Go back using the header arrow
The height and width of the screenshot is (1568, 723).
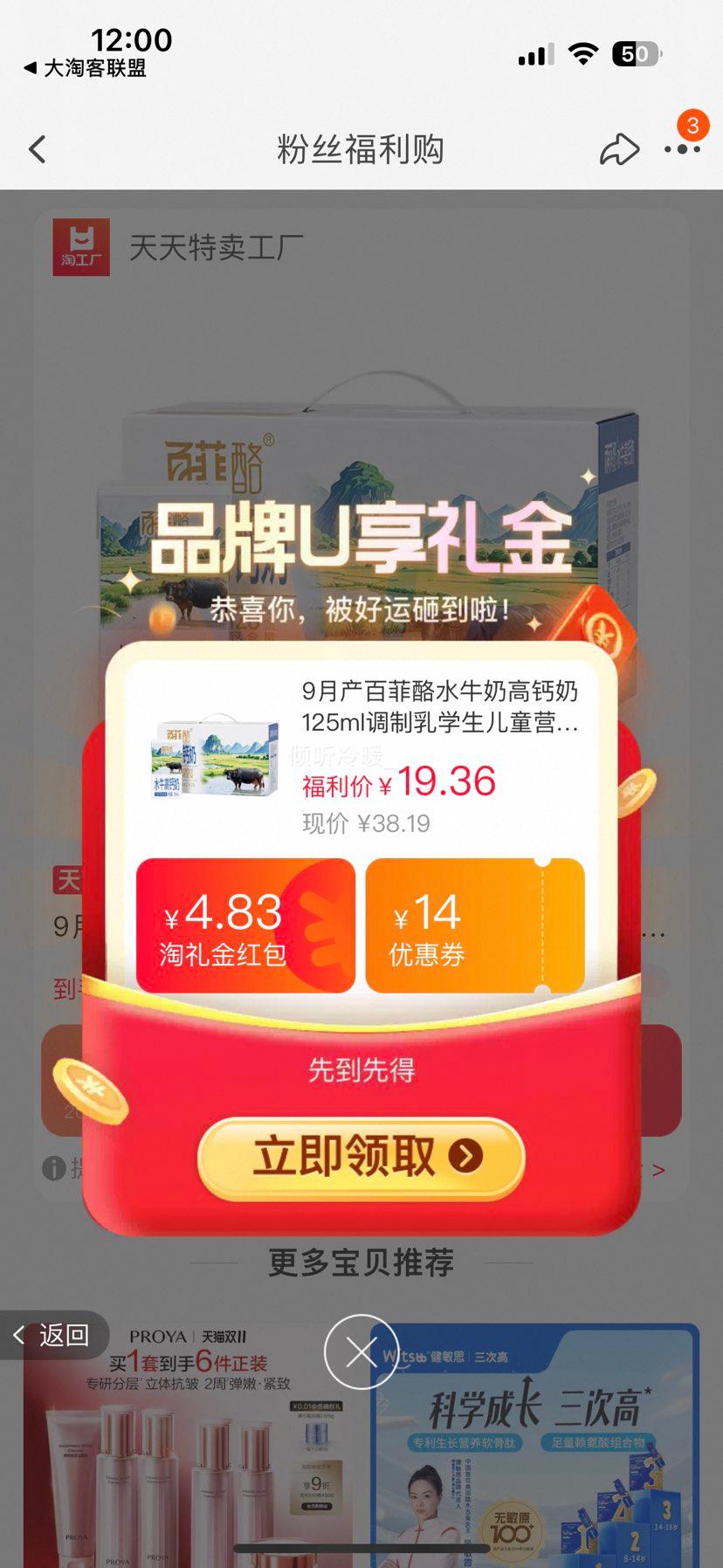point(37,149)
